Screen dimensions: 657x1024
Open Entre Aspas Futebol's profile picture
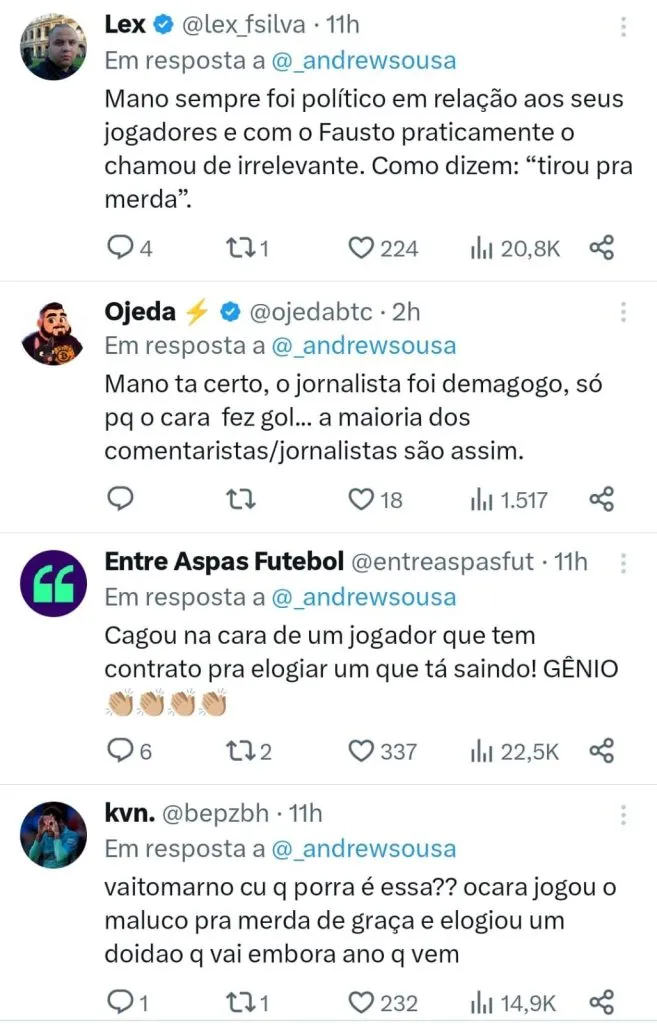tap(53, 584)
